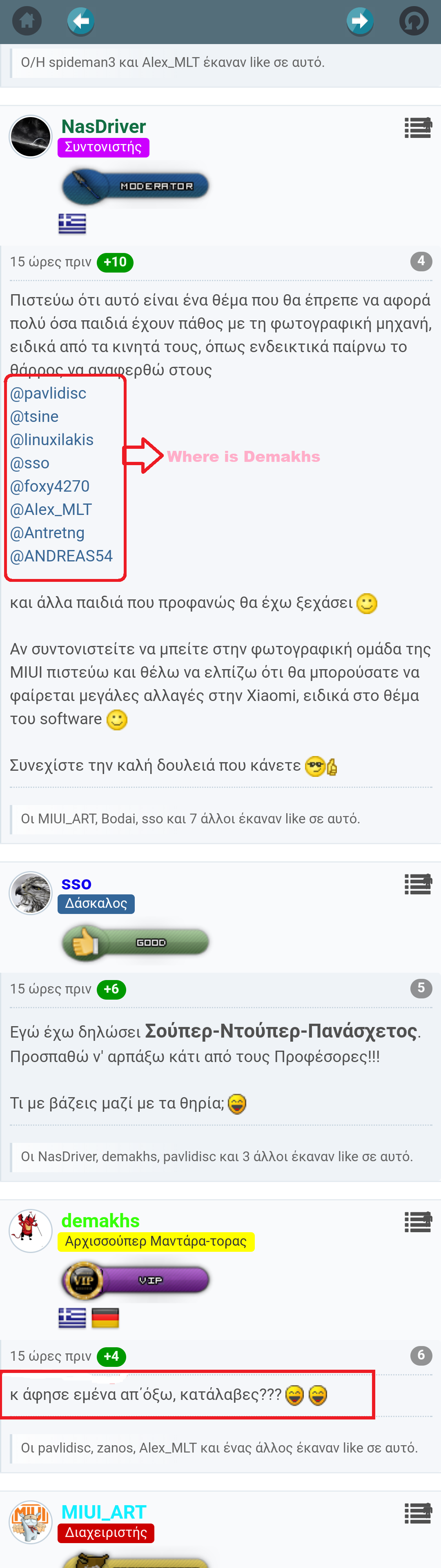Open the @Alex_MLT mention link
Viewport: 441px width, 1568px height.
(x=51, y=510)
